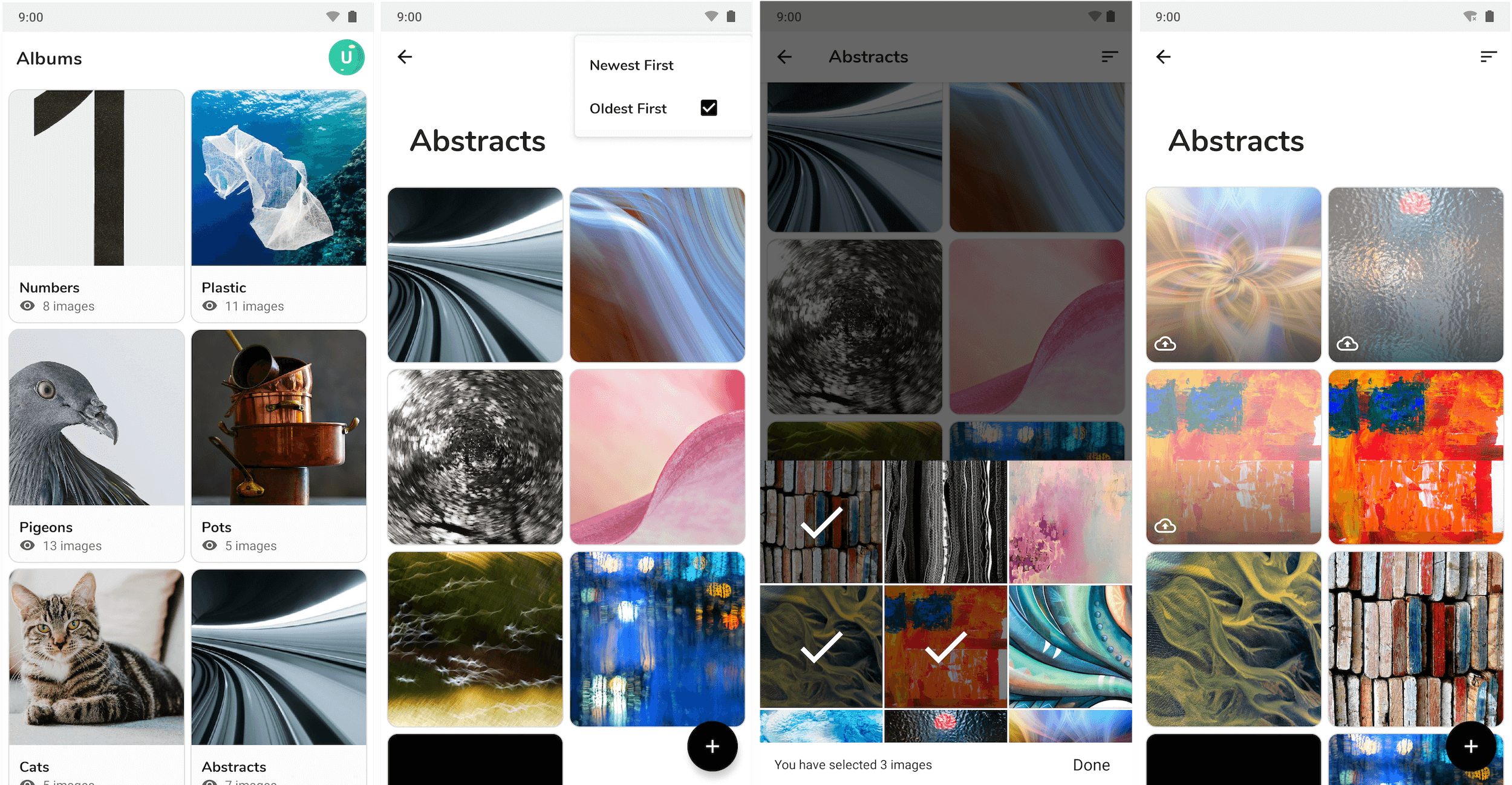1512x785 pixels.
Task: Open the Numbers album
Action: (x=97, y=206)
